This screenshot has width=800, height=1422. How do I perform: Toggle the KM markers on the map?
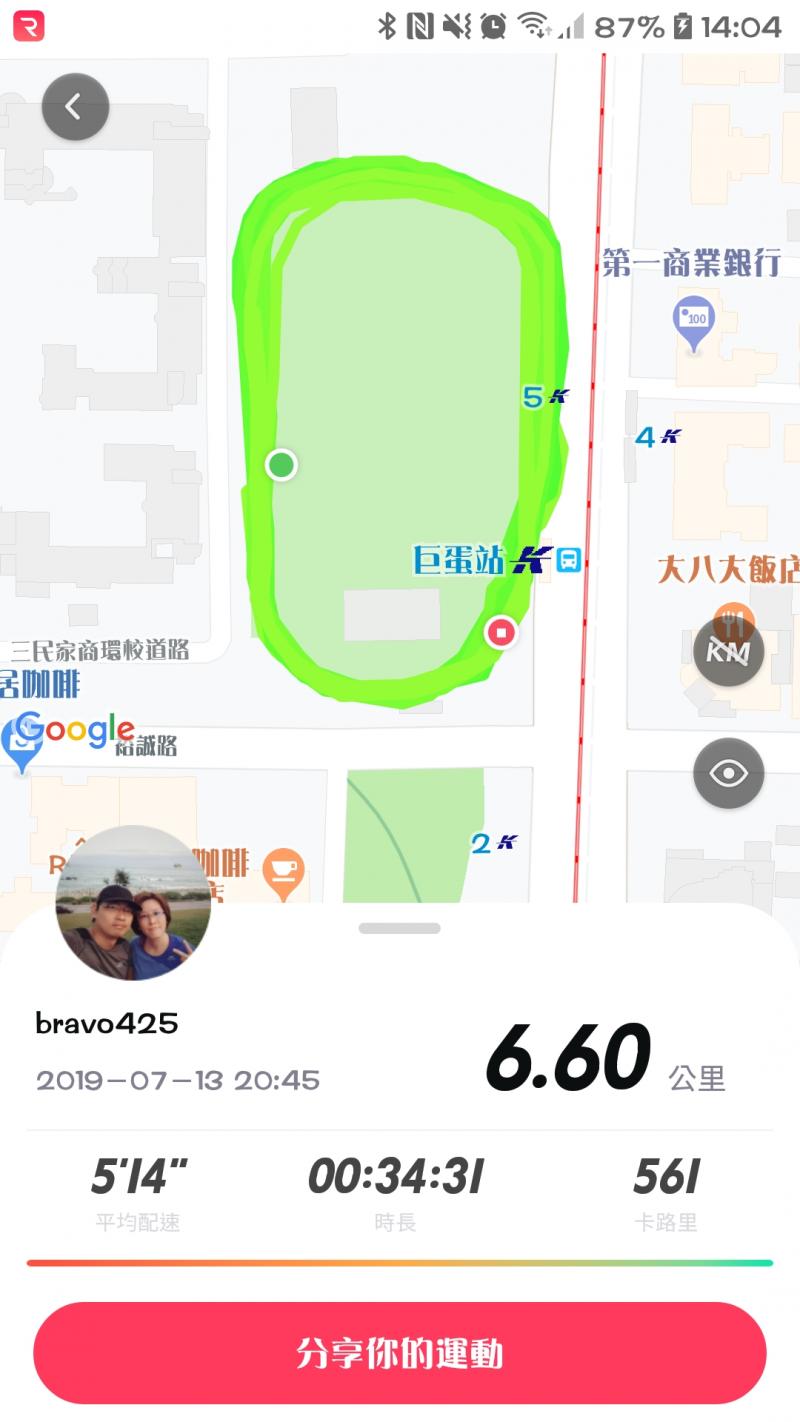click(x=729, y=652)
